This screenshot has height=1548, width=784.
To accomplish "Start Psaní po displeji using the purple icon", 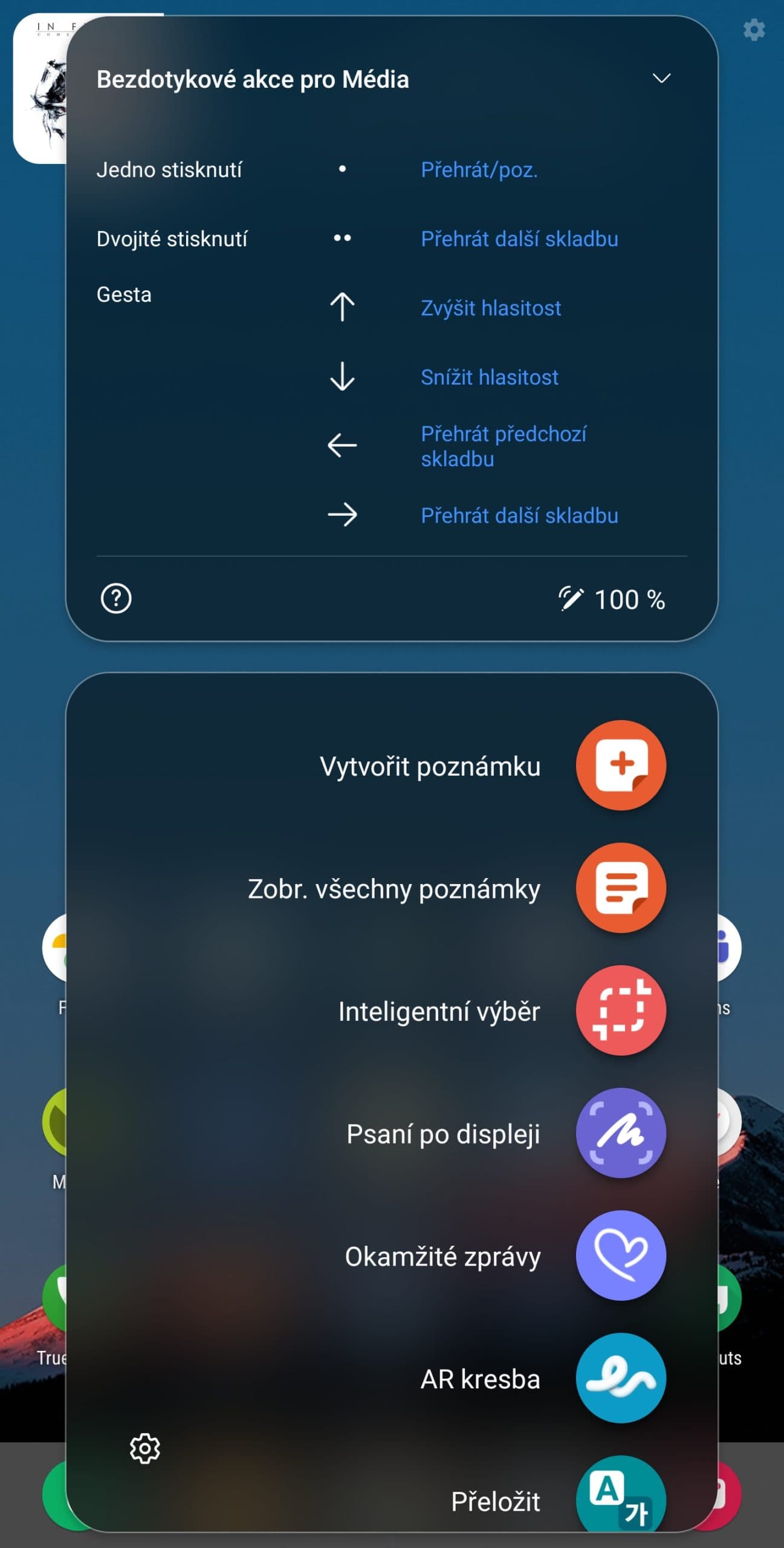I will 620,1134.
